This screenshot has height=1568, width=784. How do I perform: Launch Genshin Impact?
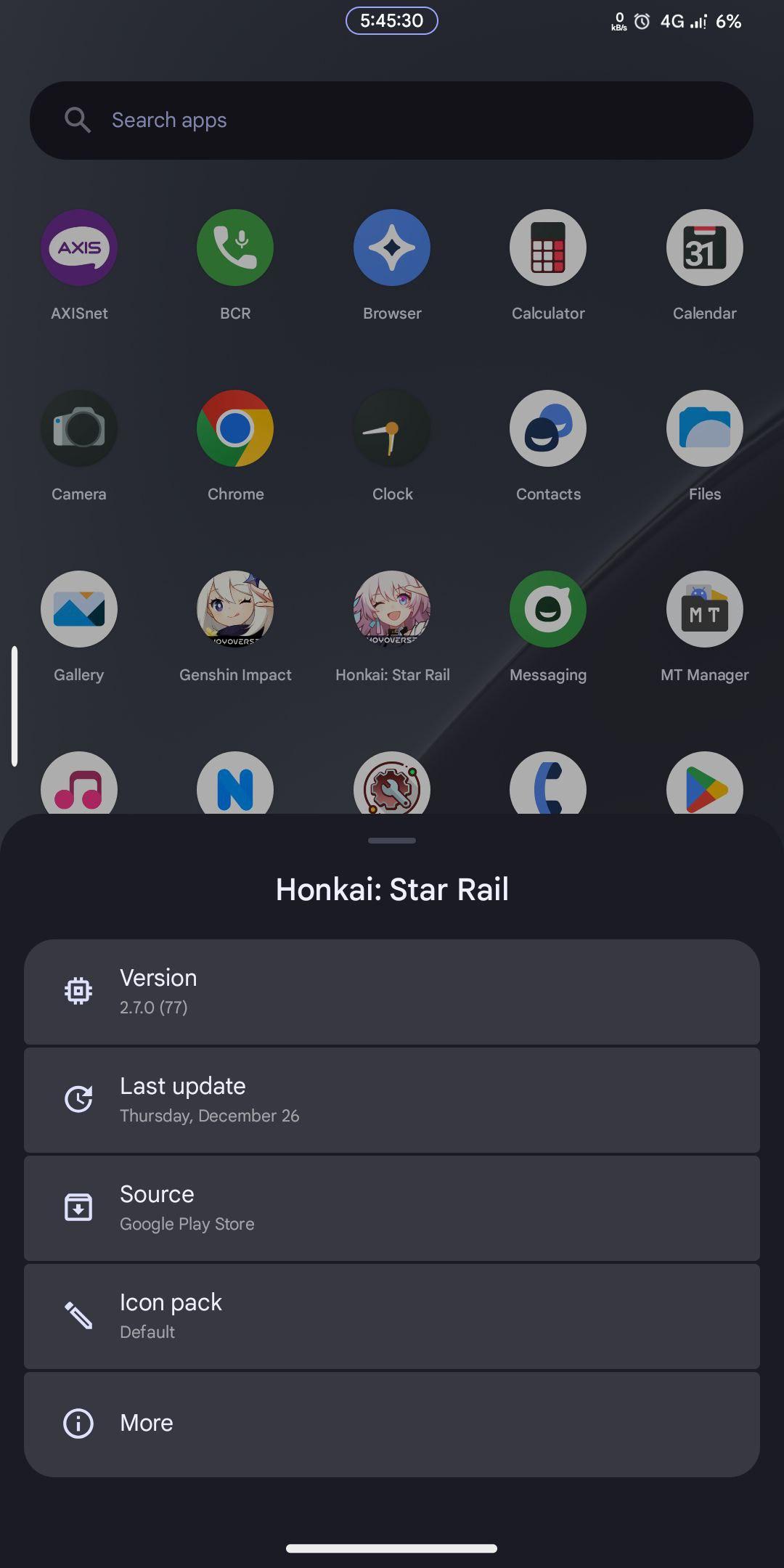point(235,610)
